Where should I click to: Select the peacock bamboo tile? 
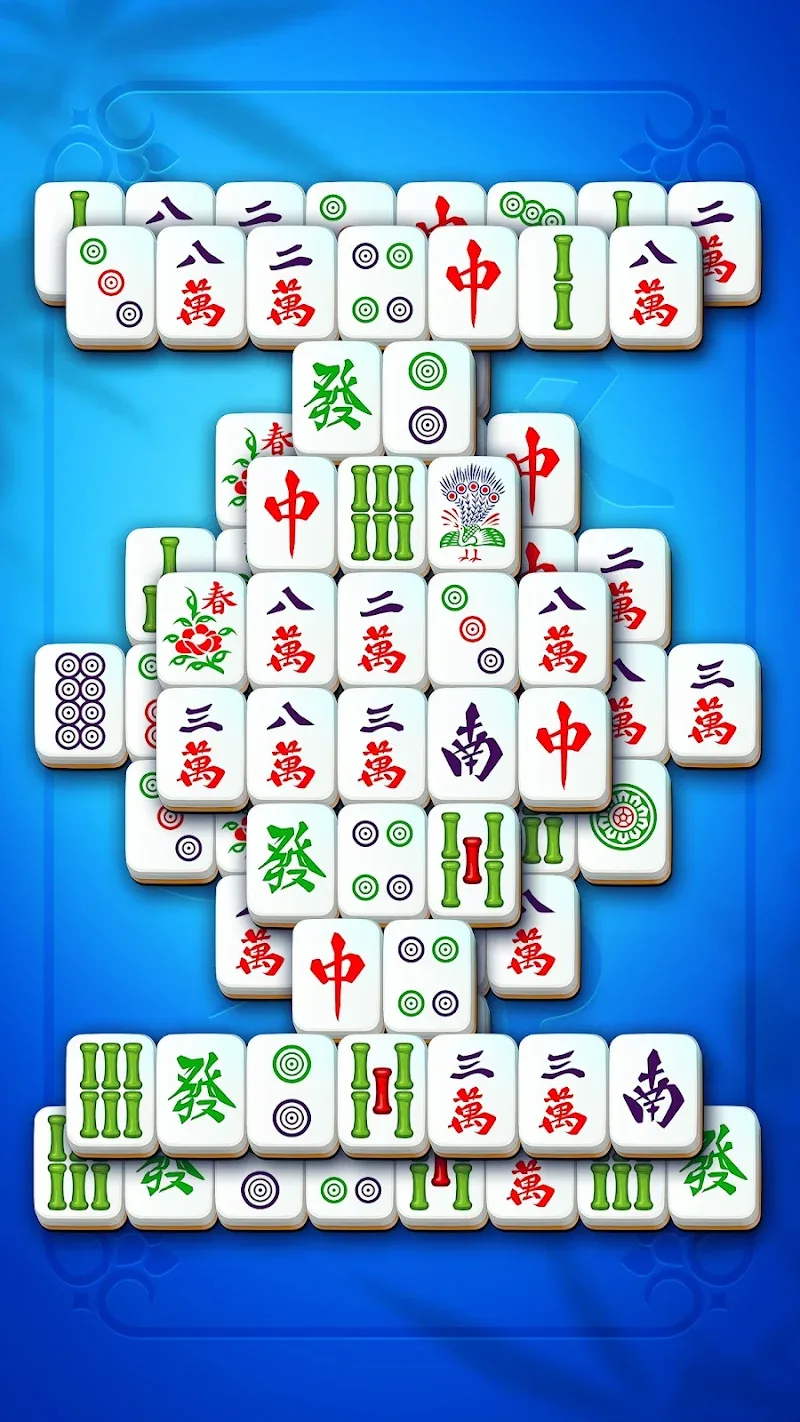(474, 512)
